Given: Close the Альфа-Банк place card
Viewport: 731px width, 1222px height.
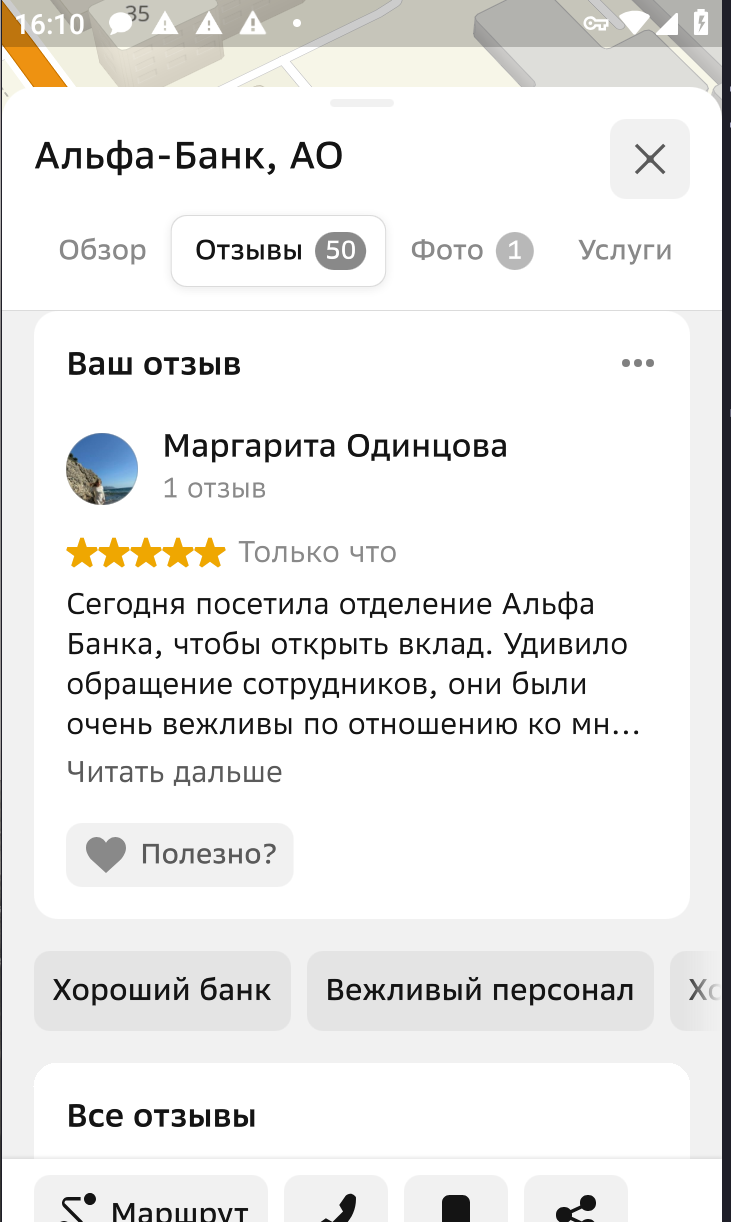Looking at the screenshot, I should click(649, 159).
